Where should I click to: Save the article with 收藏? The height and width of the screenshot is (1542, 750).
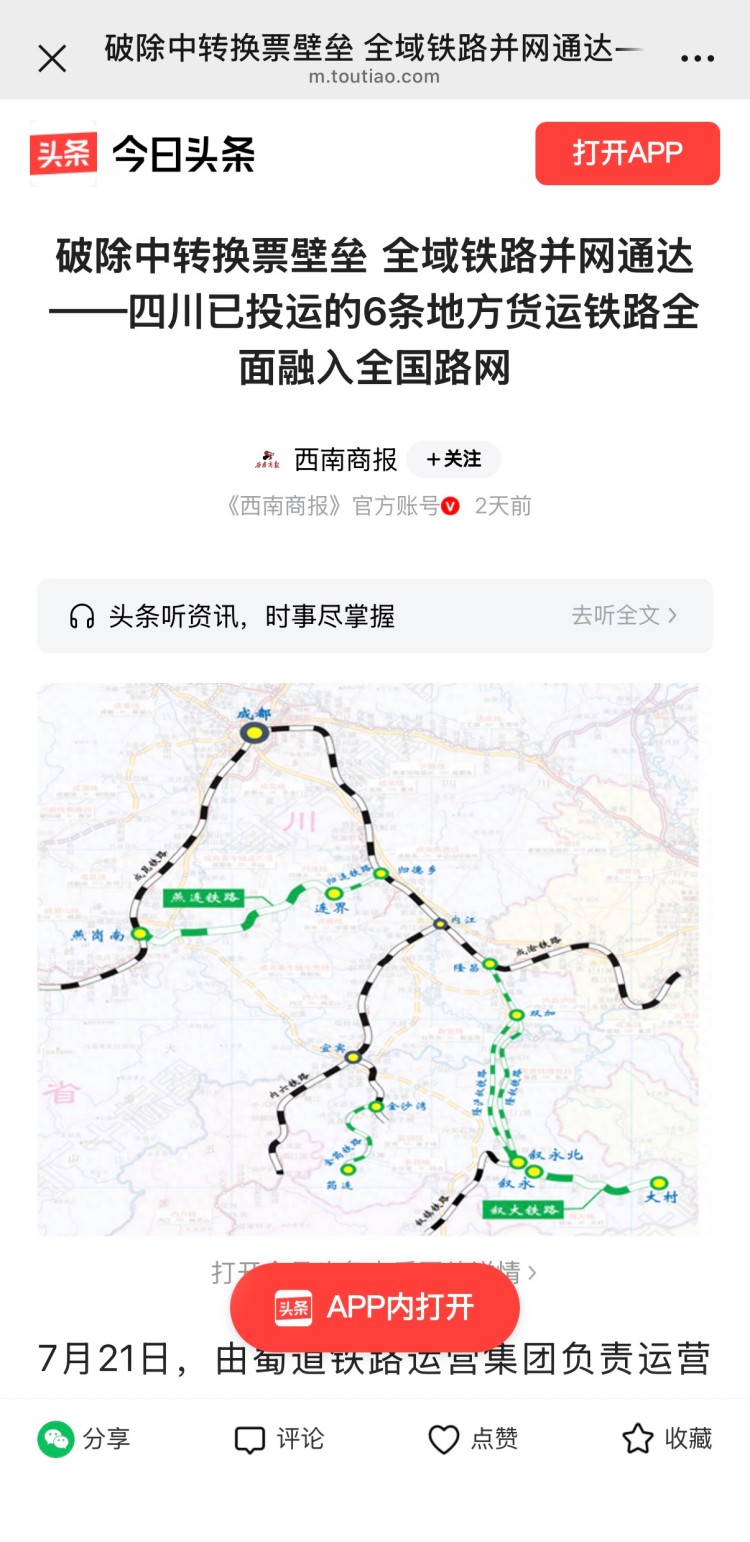667,1439
